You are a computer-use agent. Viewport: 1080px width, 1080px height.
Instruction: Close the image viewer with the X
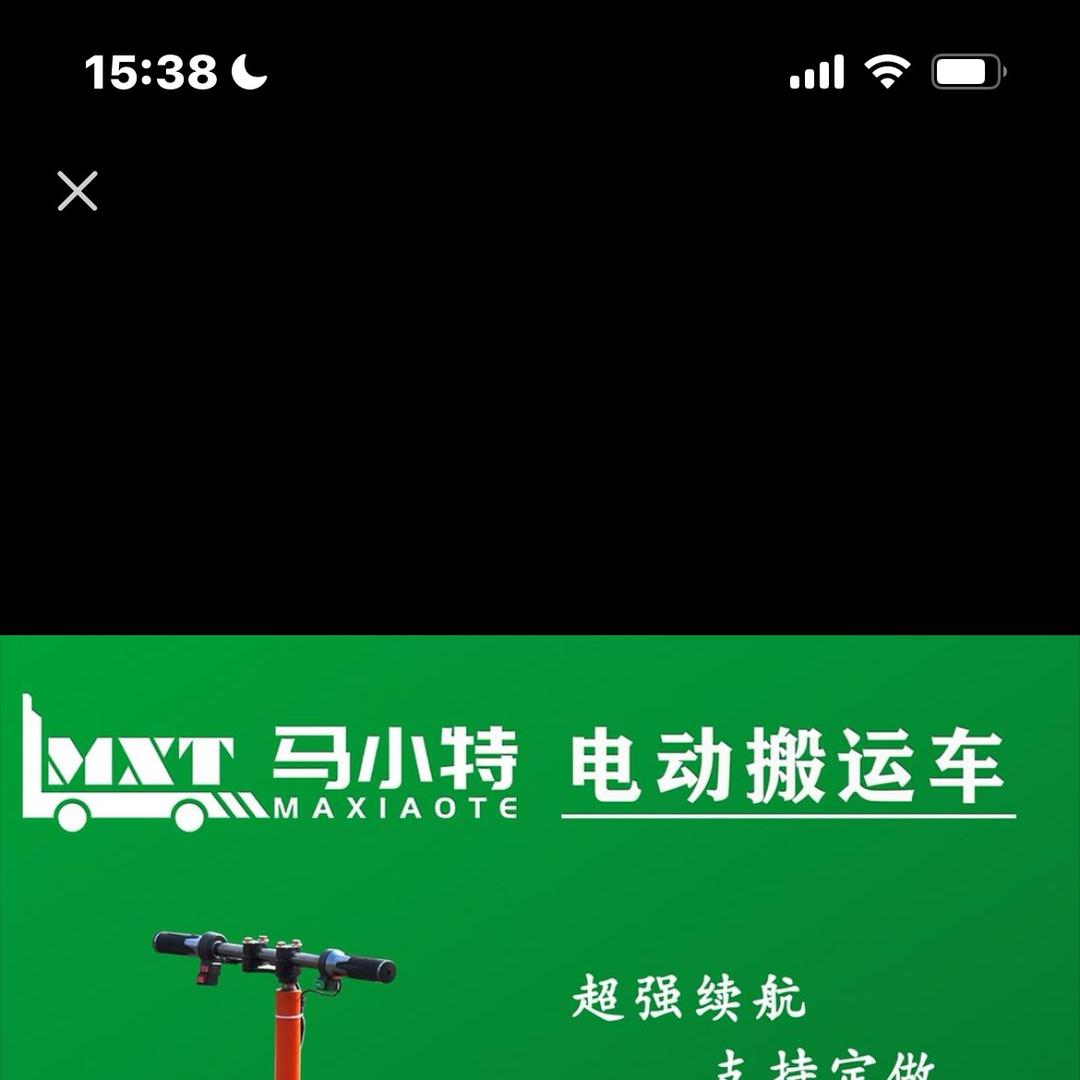coord(77,191)
